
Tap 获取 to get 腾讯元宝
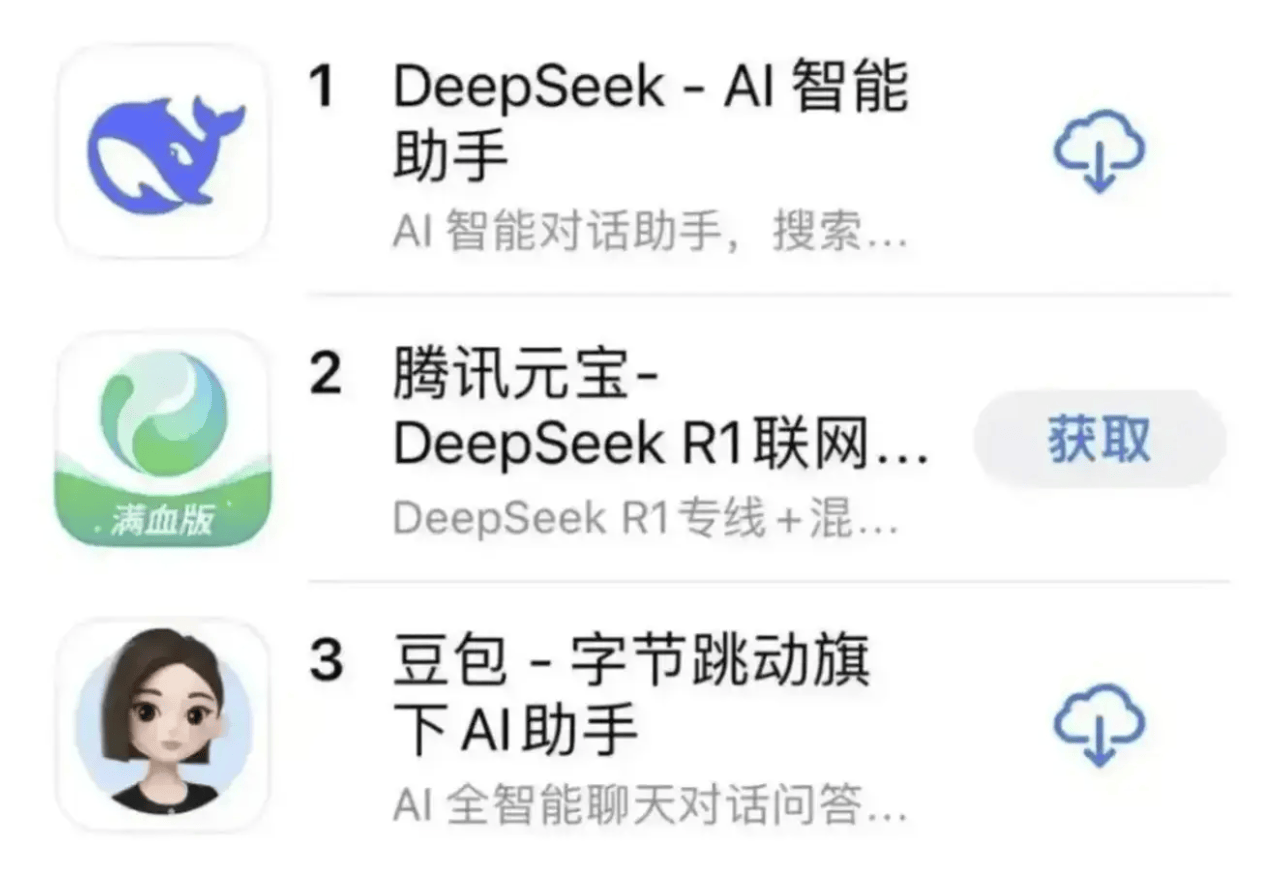point(1099,439)
